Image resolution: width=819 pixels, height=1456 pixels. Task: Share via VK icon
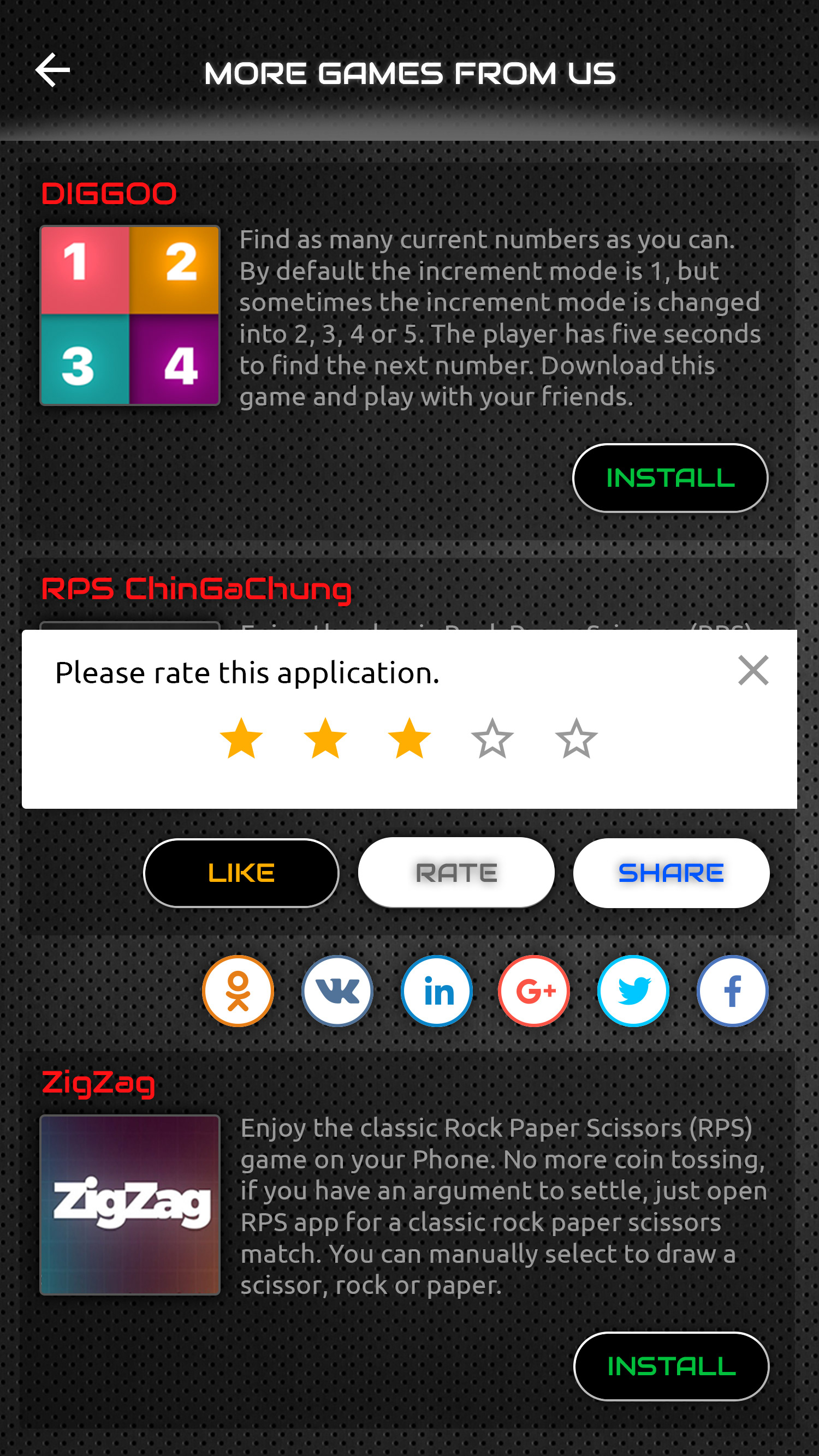(x=337, y=991)
